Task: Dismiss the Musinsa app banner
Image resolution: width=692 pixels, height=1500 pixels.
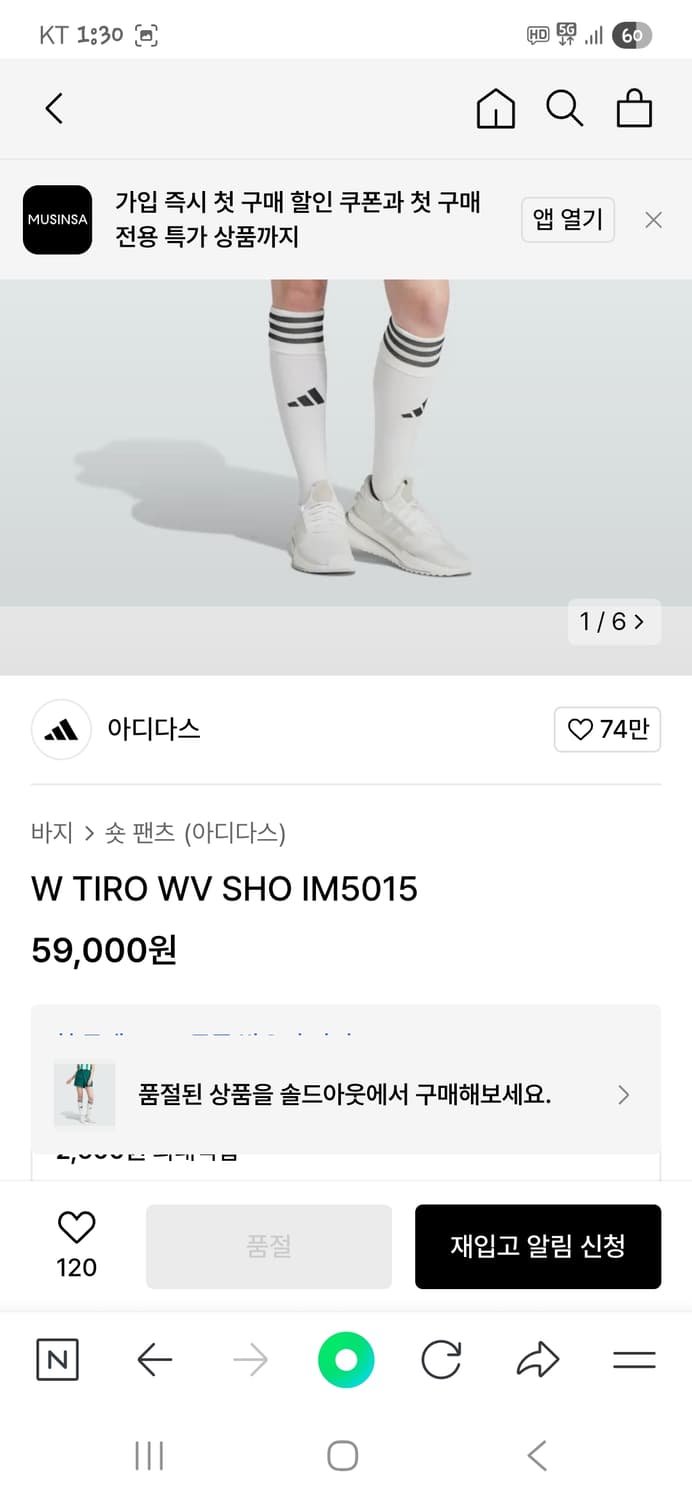Action: pyautogui.click(x=653, y=220)
